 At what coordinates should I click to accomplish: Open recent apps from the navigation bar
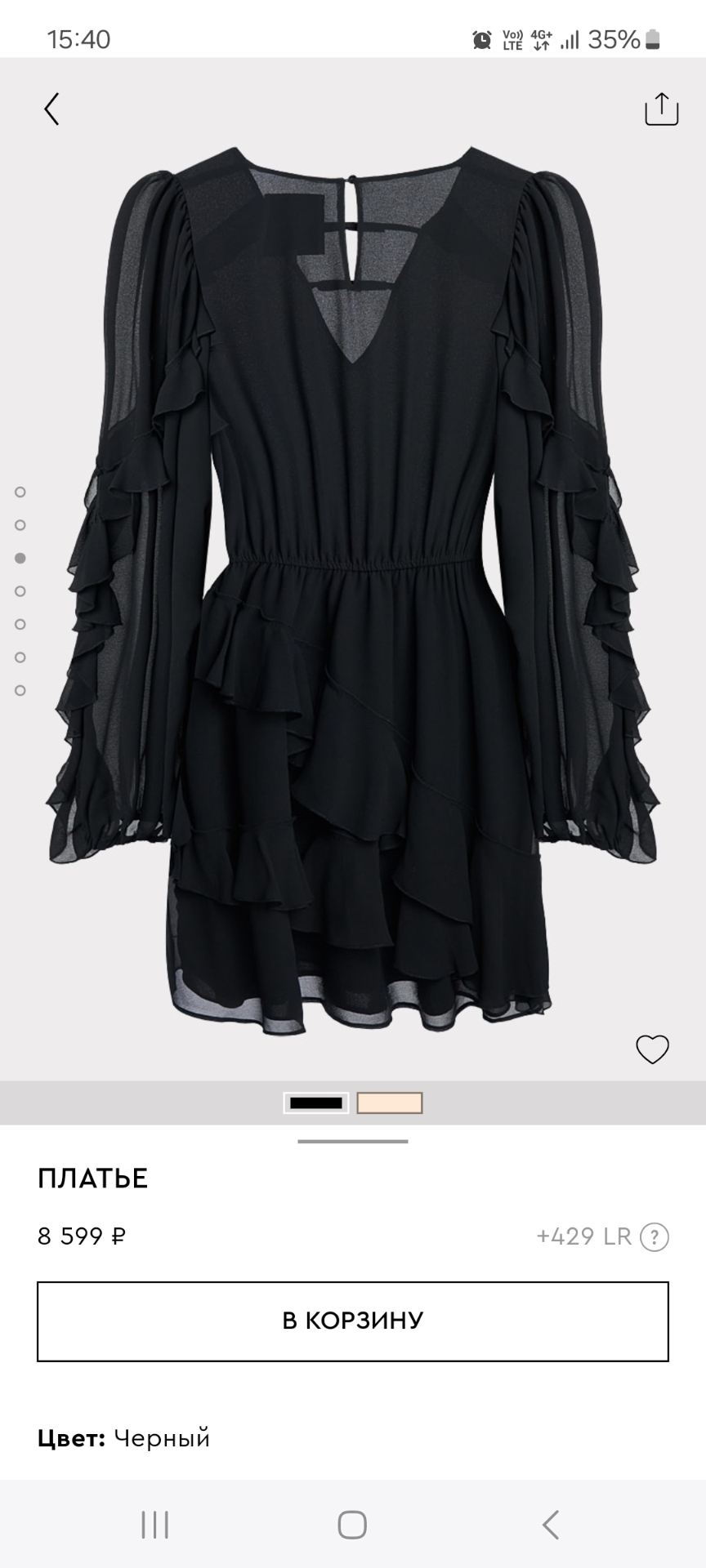tap(154, 1525)
